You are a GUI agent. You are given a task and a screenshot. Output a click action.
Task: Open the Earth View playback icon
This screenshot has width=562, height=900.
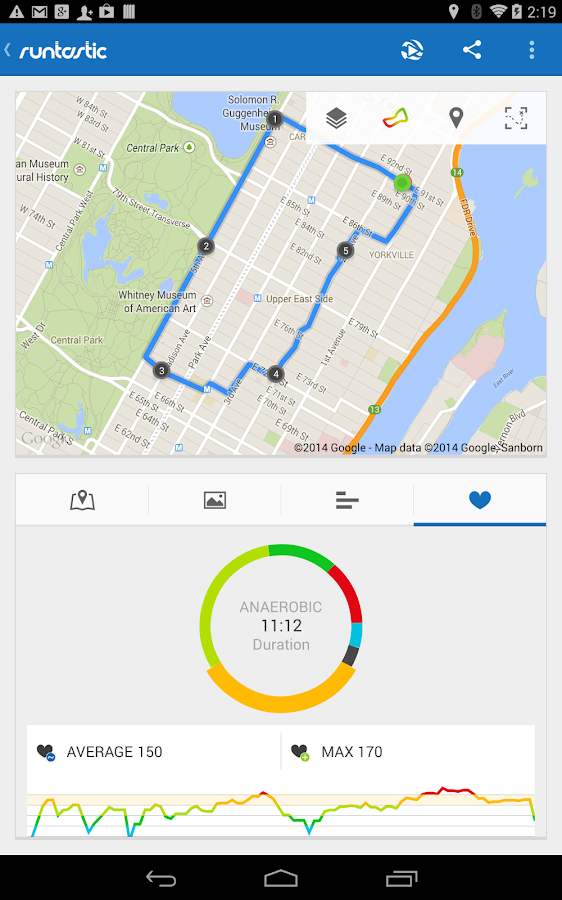pyautogui.click(x=412, y=51)
